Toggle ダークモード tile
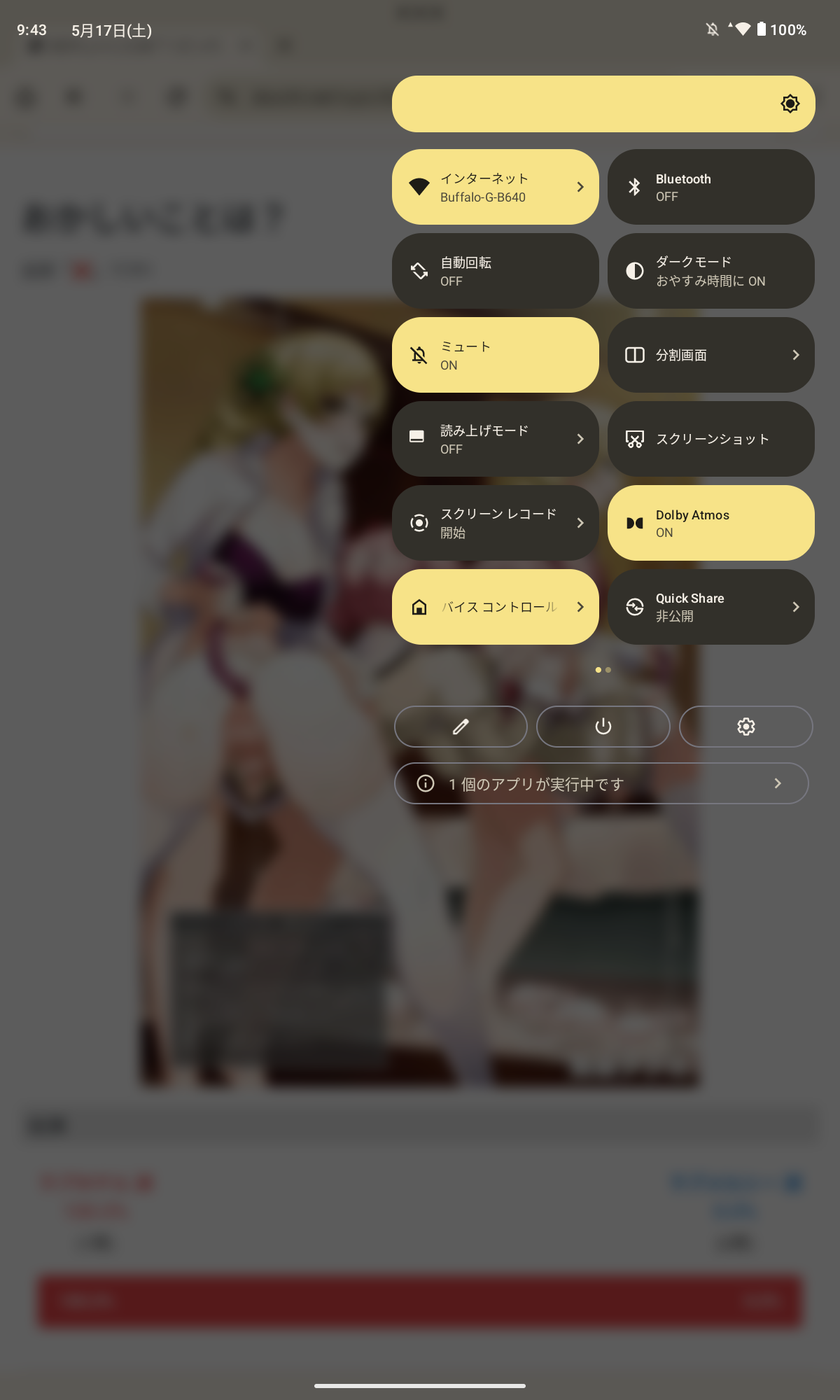 [x=710, y=271]
